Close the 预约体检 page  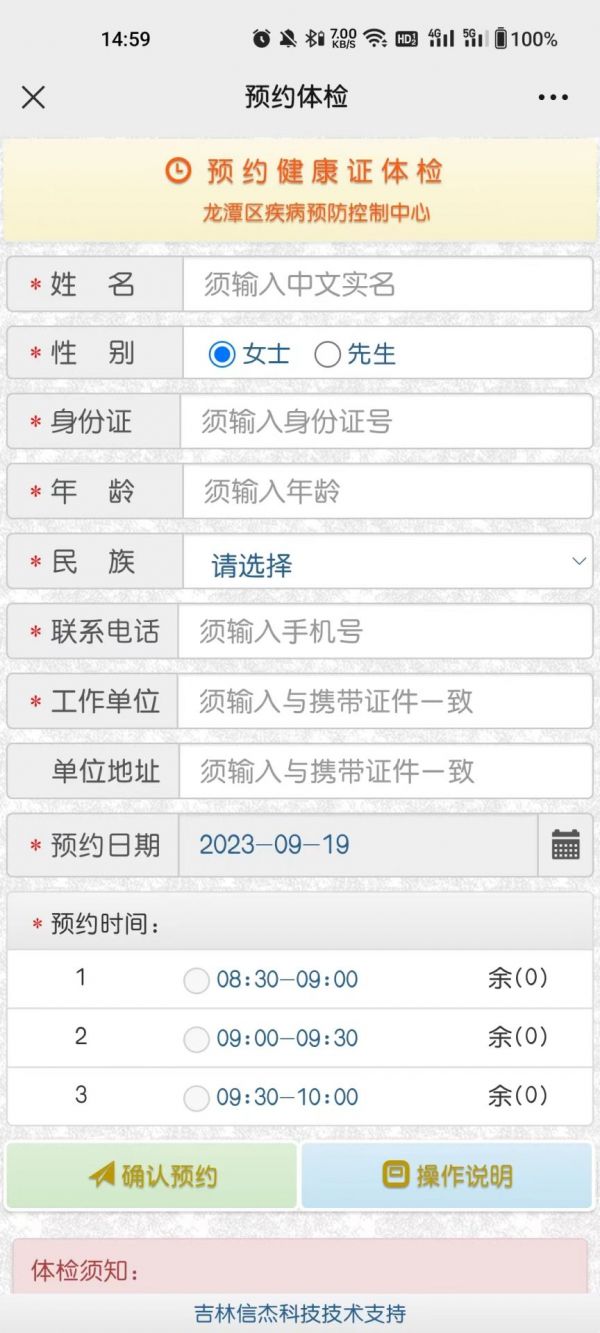(x=33, y=97)
